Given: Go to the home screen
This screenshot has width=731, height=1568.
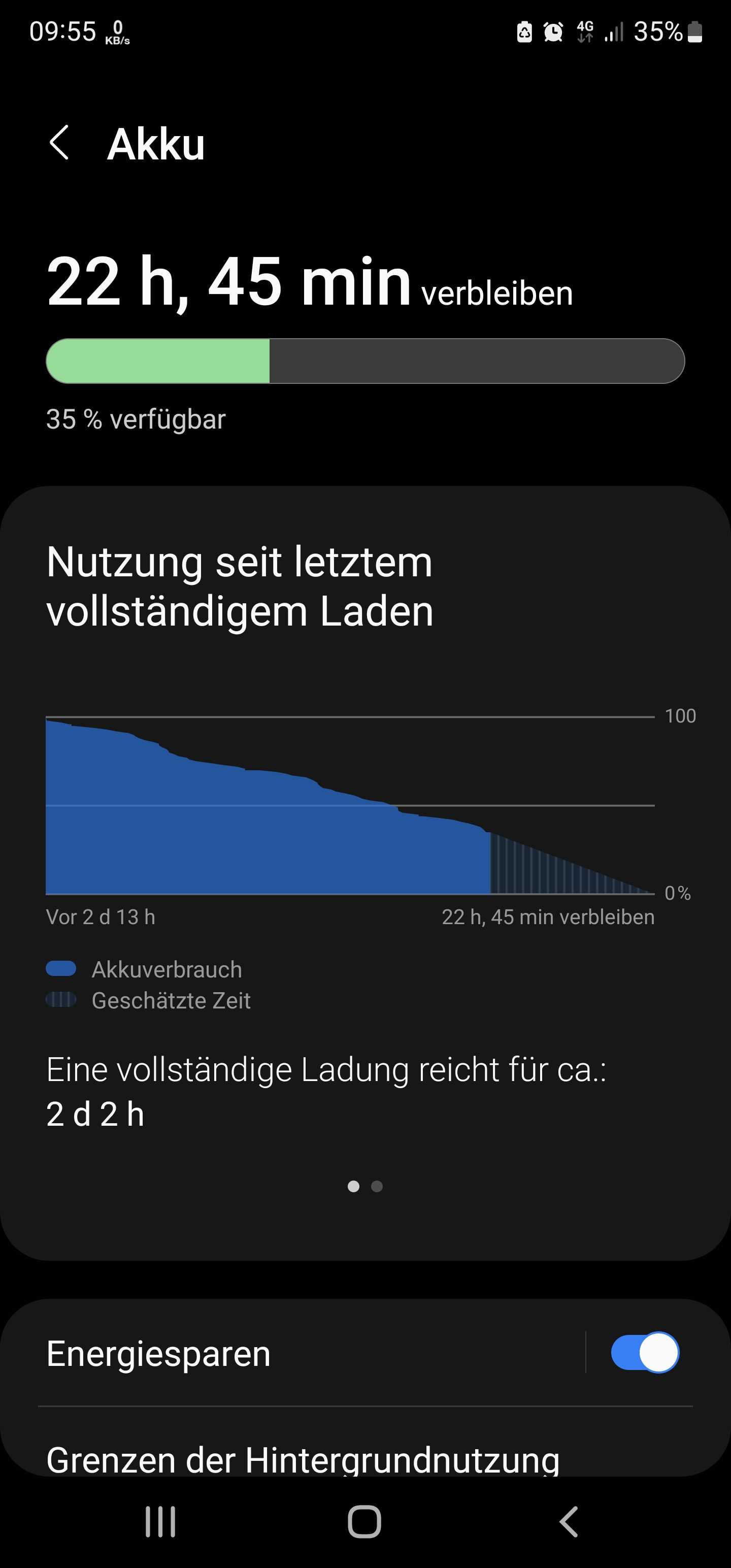Looking at the screenshot, I should [x=364, y=1522].
